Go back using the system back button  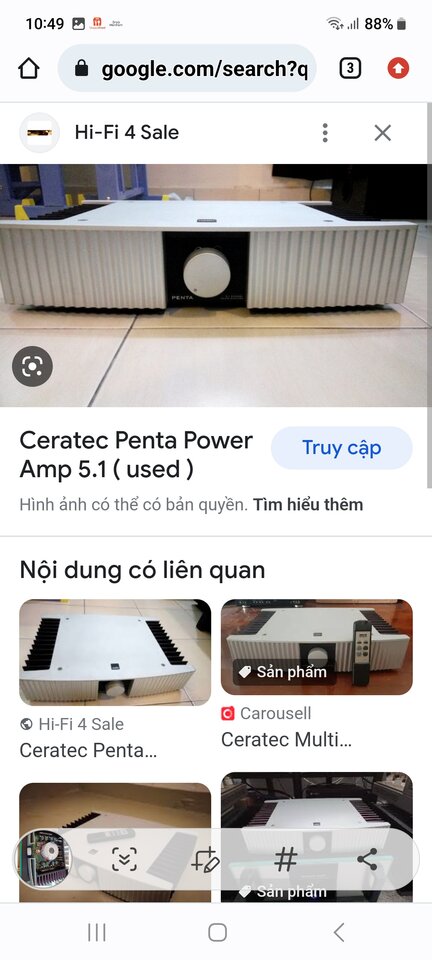[338, 932]
